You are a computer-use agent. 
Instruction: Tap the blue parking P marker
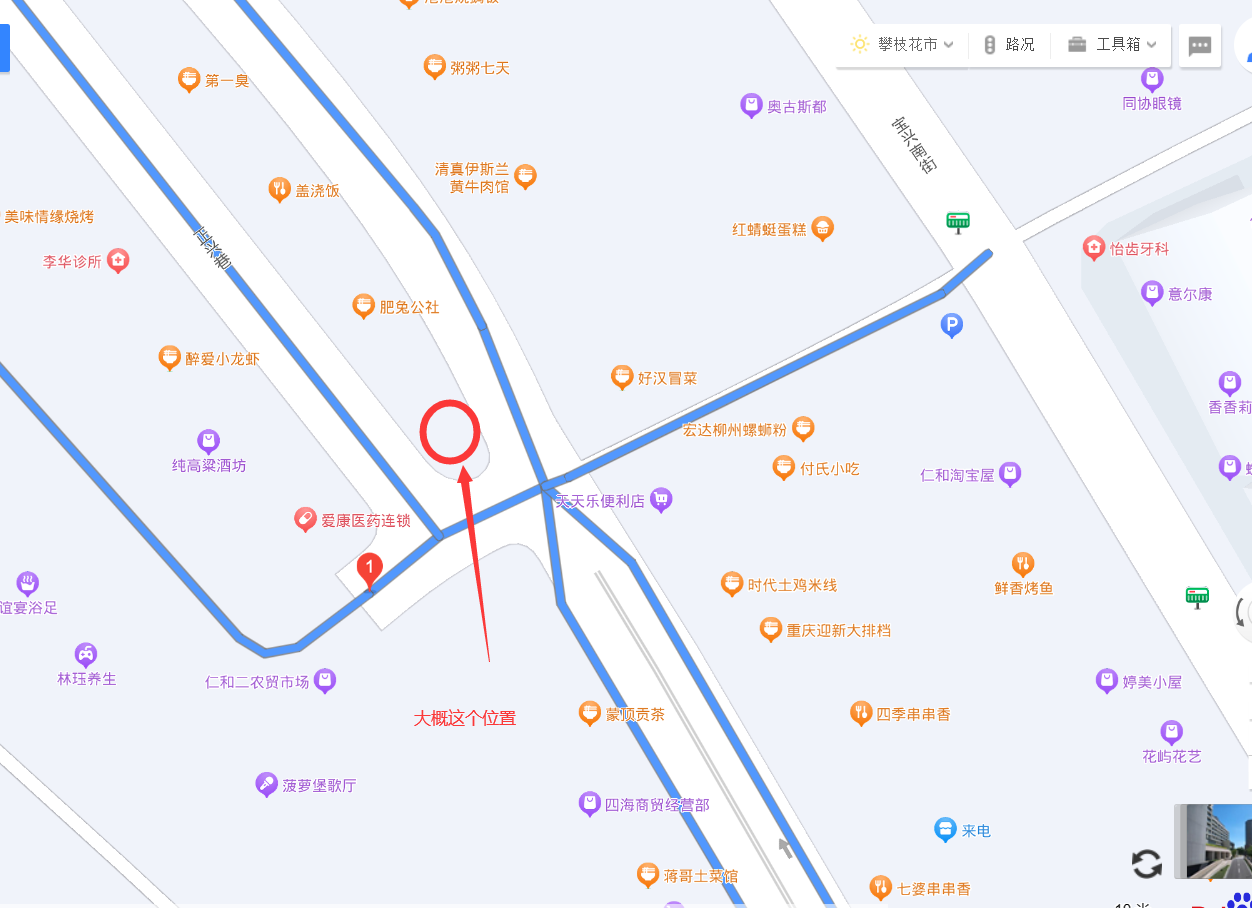click(952, 324)
